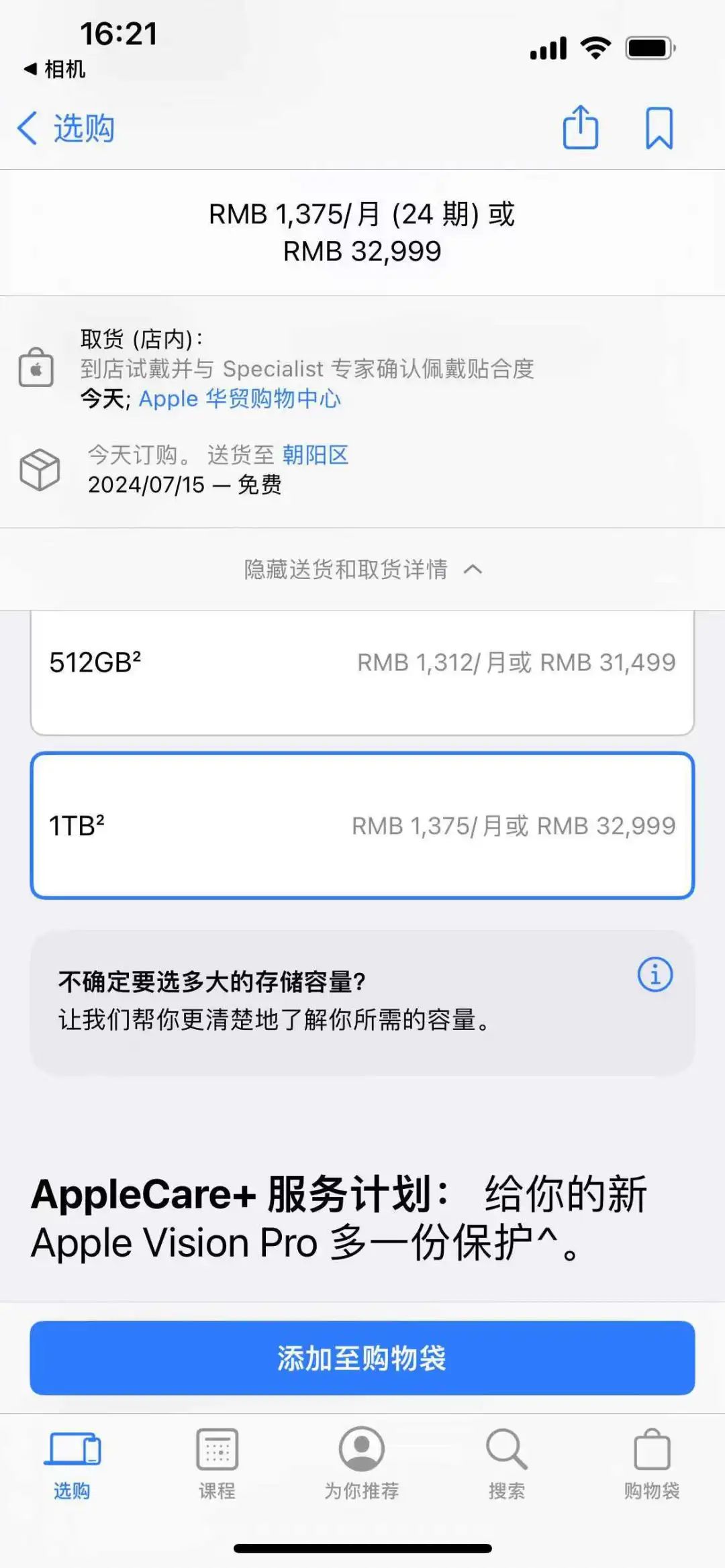
Task: Tap the bookmark icon at top right
Action: point(658,127)
